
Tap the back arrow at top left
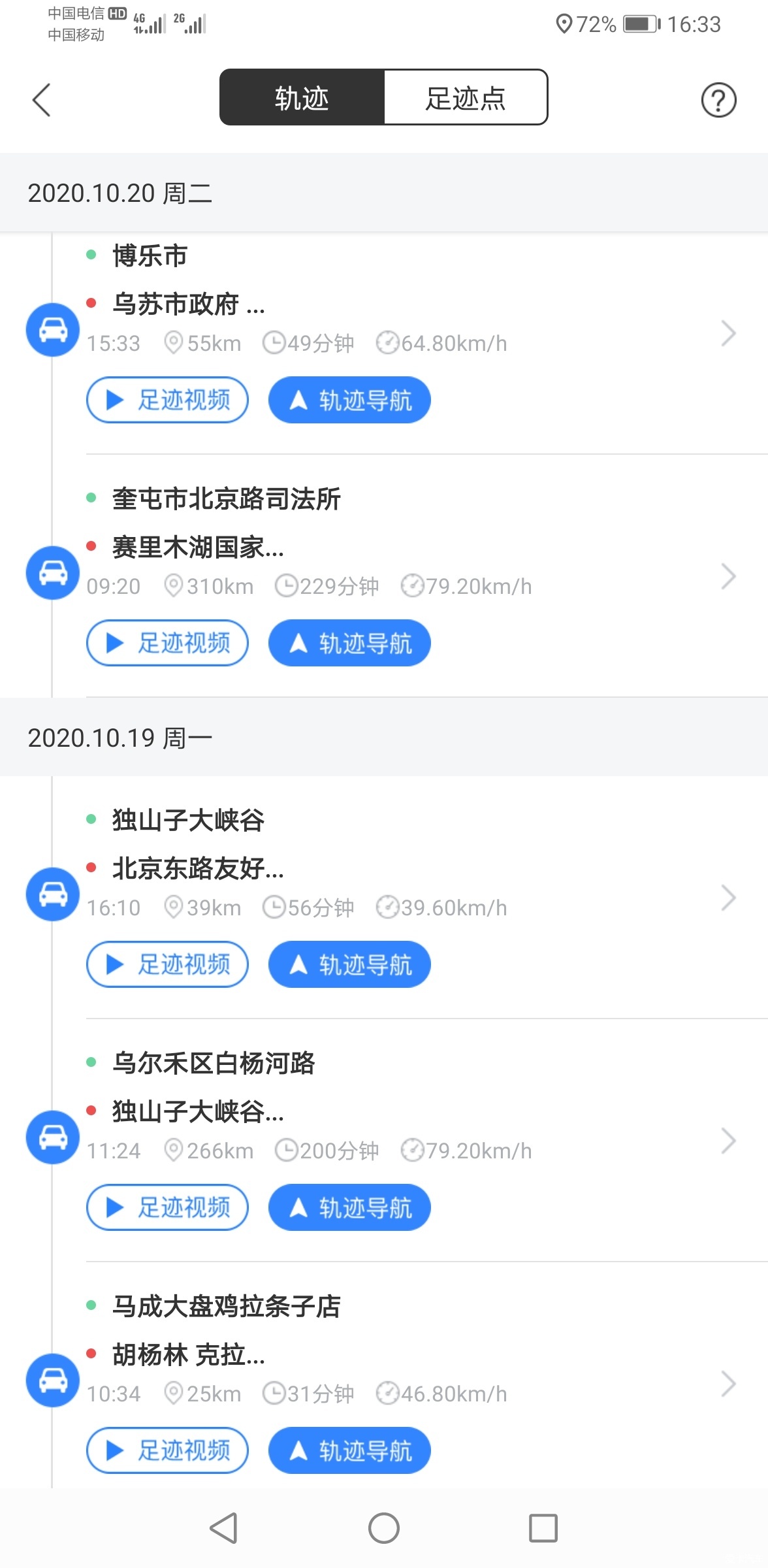click(42, 100)
